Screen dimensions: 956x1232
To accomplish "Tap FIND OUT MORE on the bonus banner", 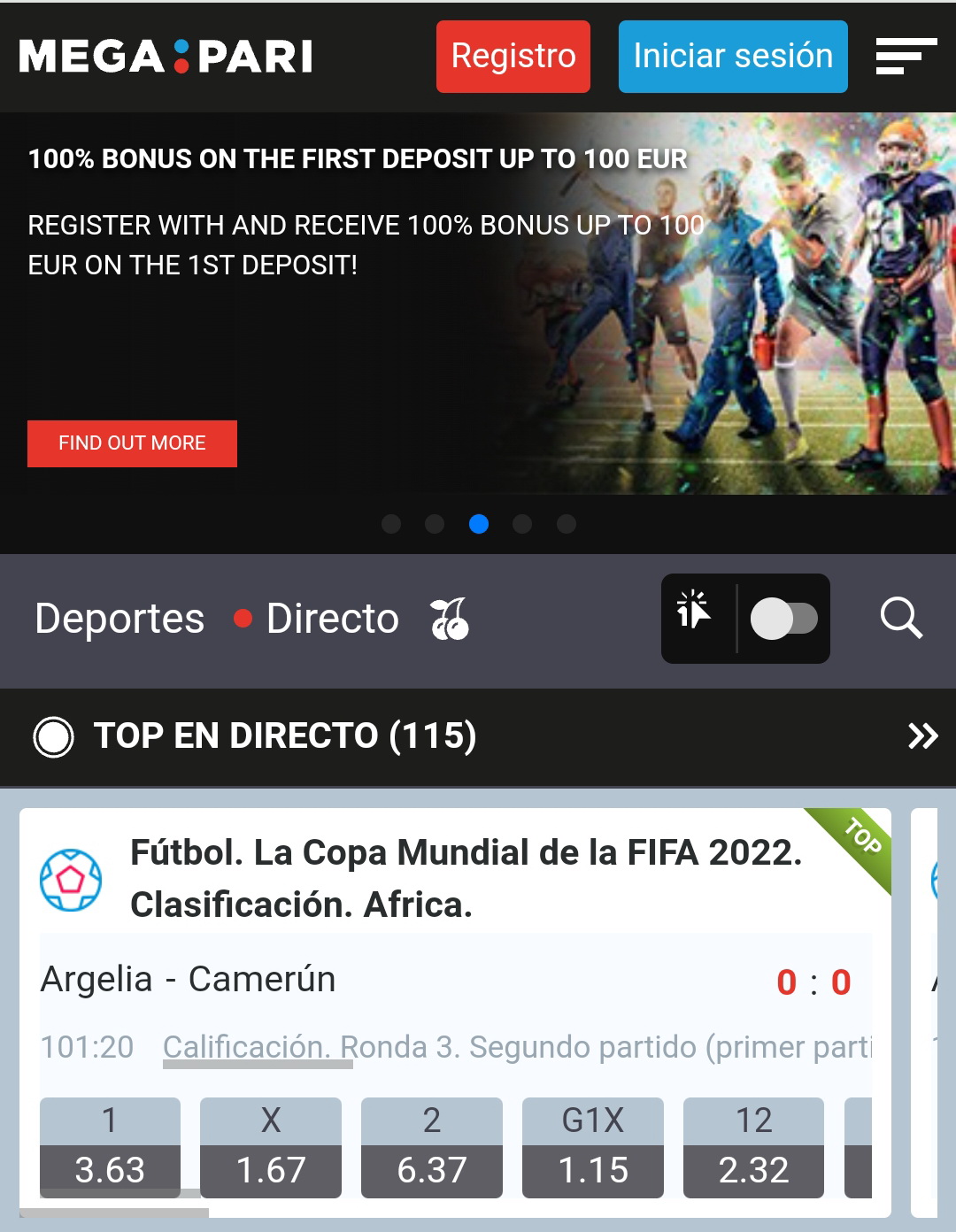I will 132,443.
